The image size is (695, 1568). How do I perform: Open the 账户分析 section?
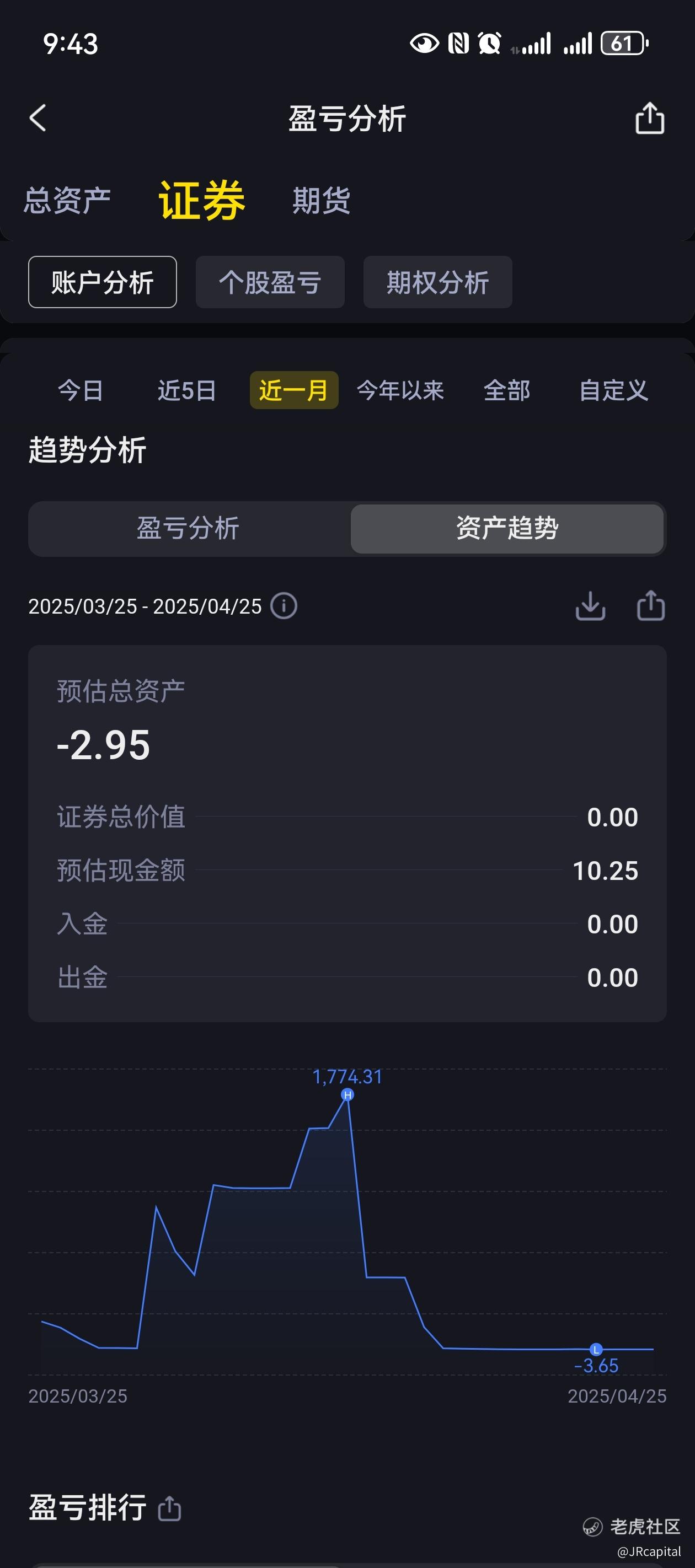[103, 282]
